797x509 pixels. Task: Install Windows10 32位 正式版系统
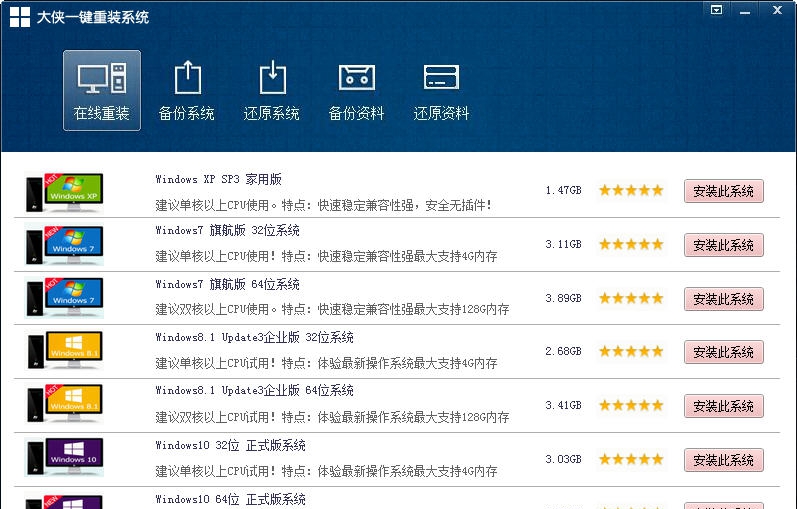(x=723, y=460)
